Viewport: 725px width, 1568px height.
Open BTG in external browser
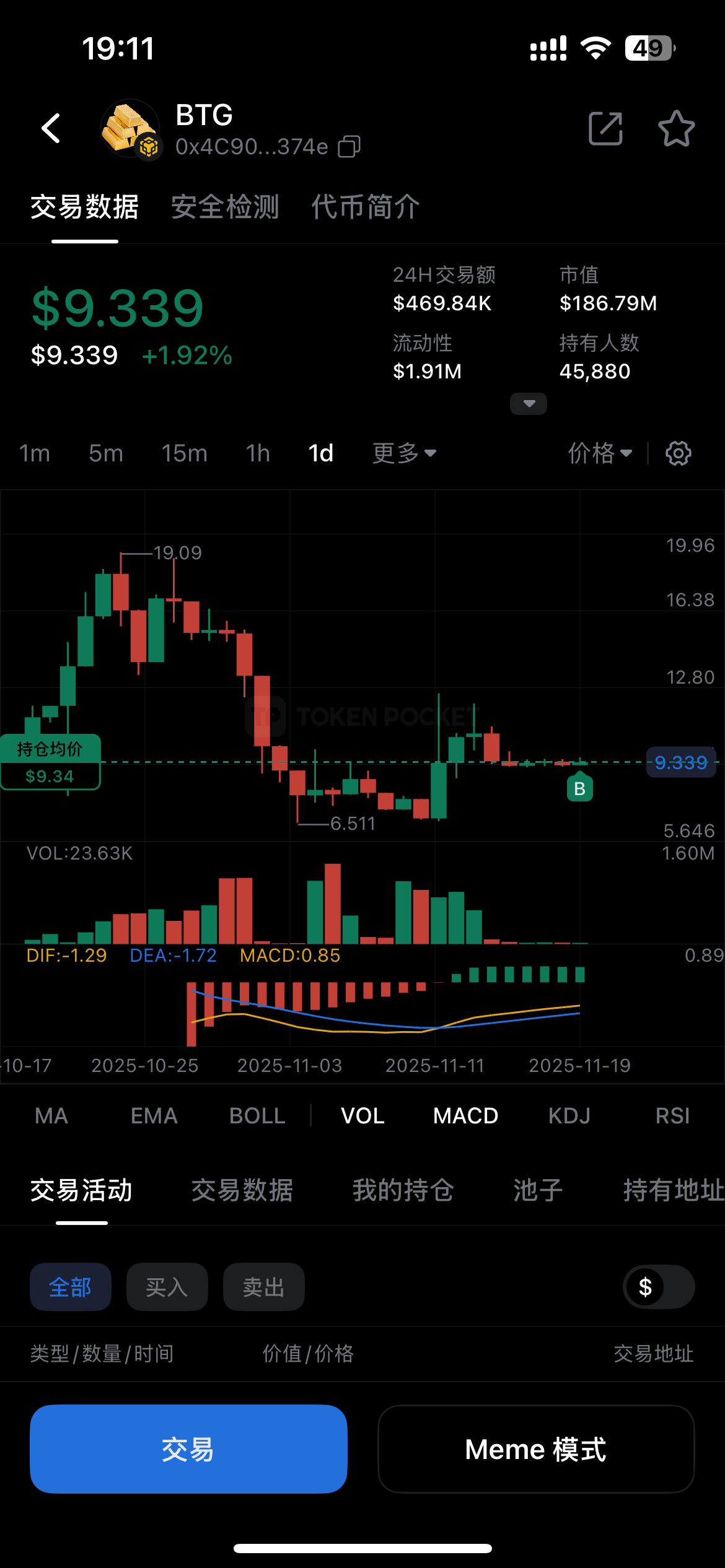point(605,129)
